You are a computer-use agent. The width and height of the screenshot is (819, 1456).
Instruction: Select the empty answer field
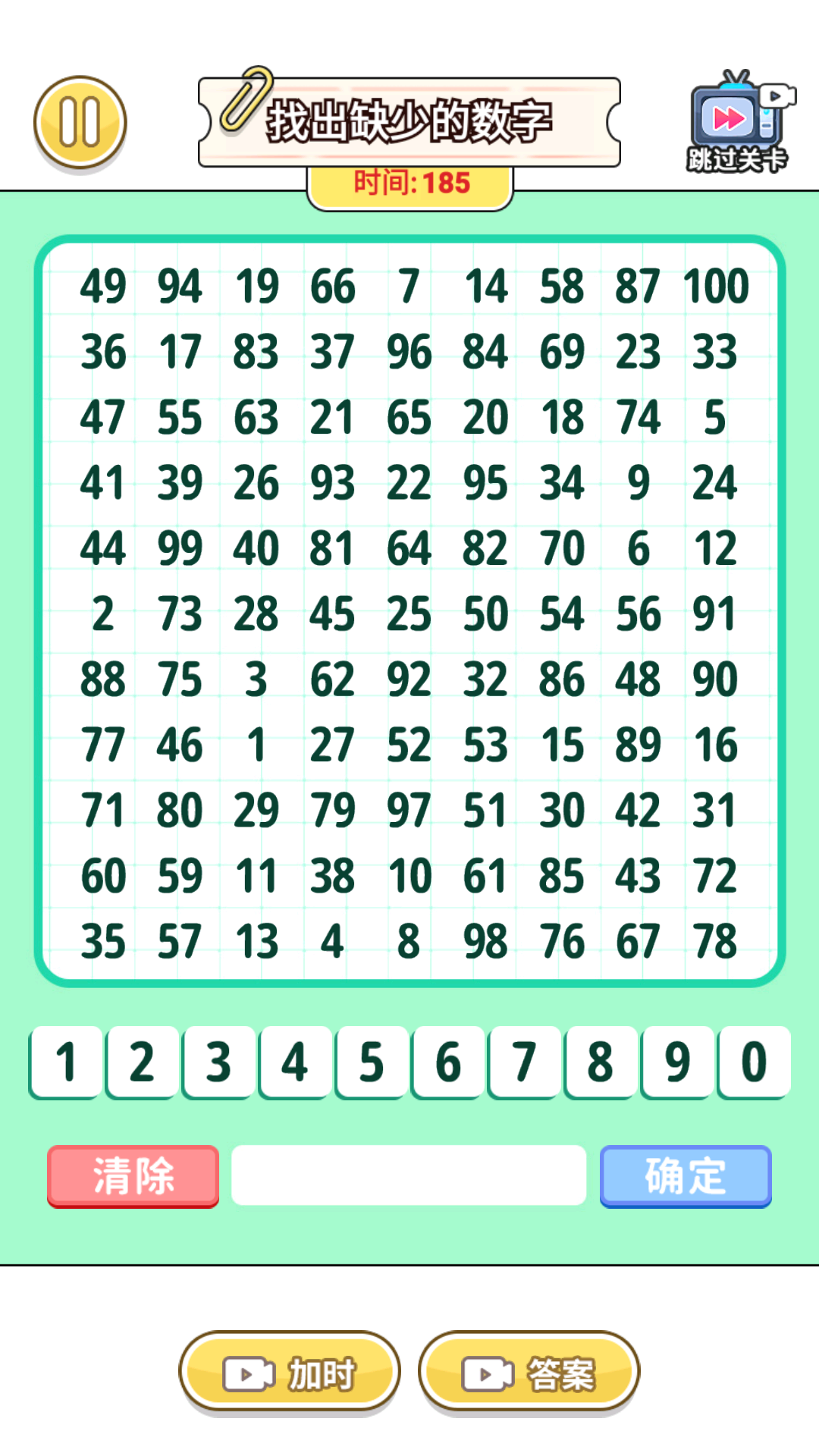[x=409, y=1175]
